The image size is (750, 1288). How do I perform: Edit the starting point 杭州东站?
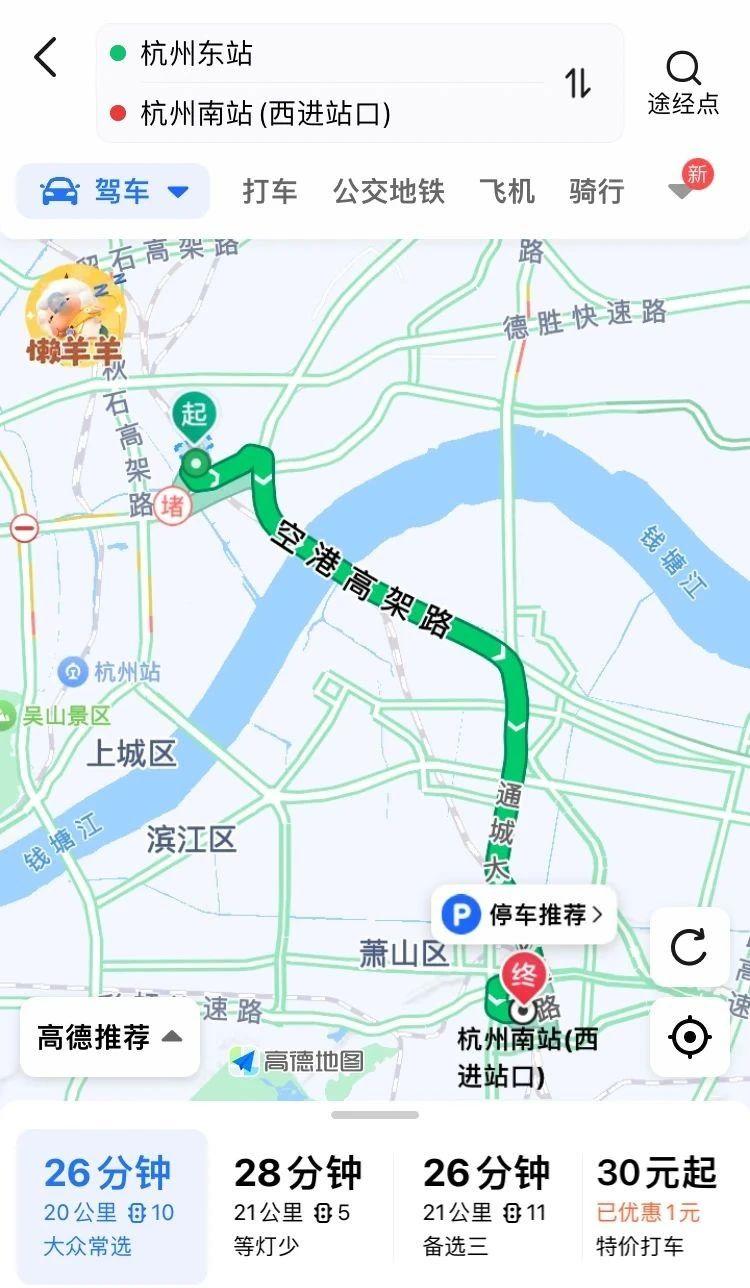[x=300, y=54]
